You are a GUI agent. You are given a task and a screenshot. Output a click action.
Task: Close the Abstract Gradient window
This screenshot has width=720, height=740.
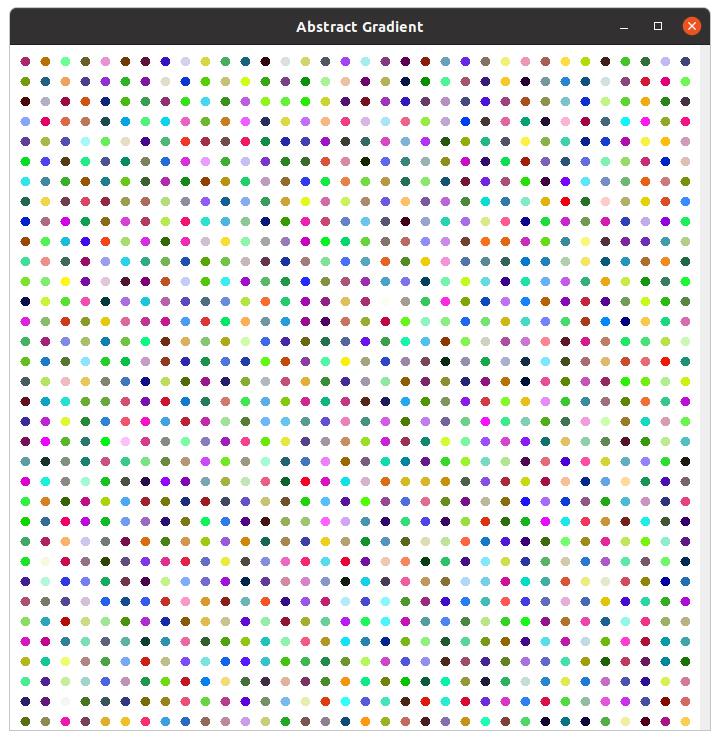point(691,26)
